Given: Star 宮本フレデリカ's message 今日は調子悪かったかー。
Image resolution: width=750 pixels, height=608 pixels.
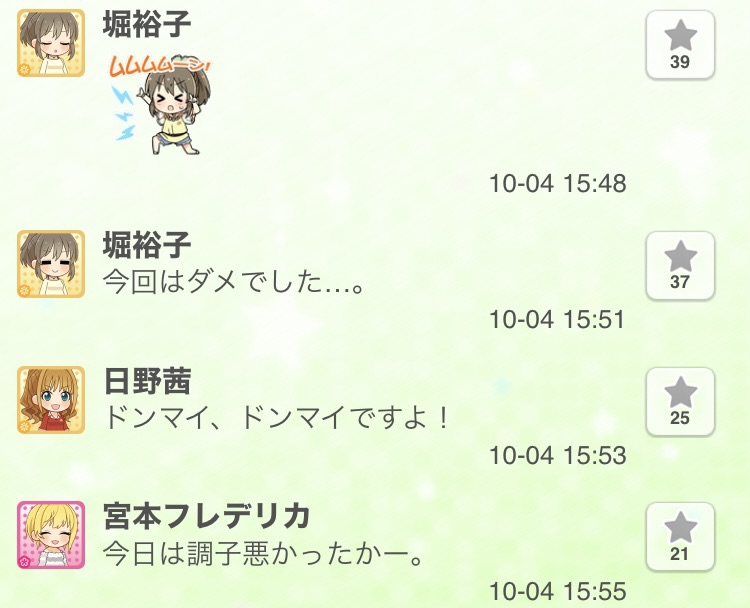Looking at the screenshot, I should (680, 536).
